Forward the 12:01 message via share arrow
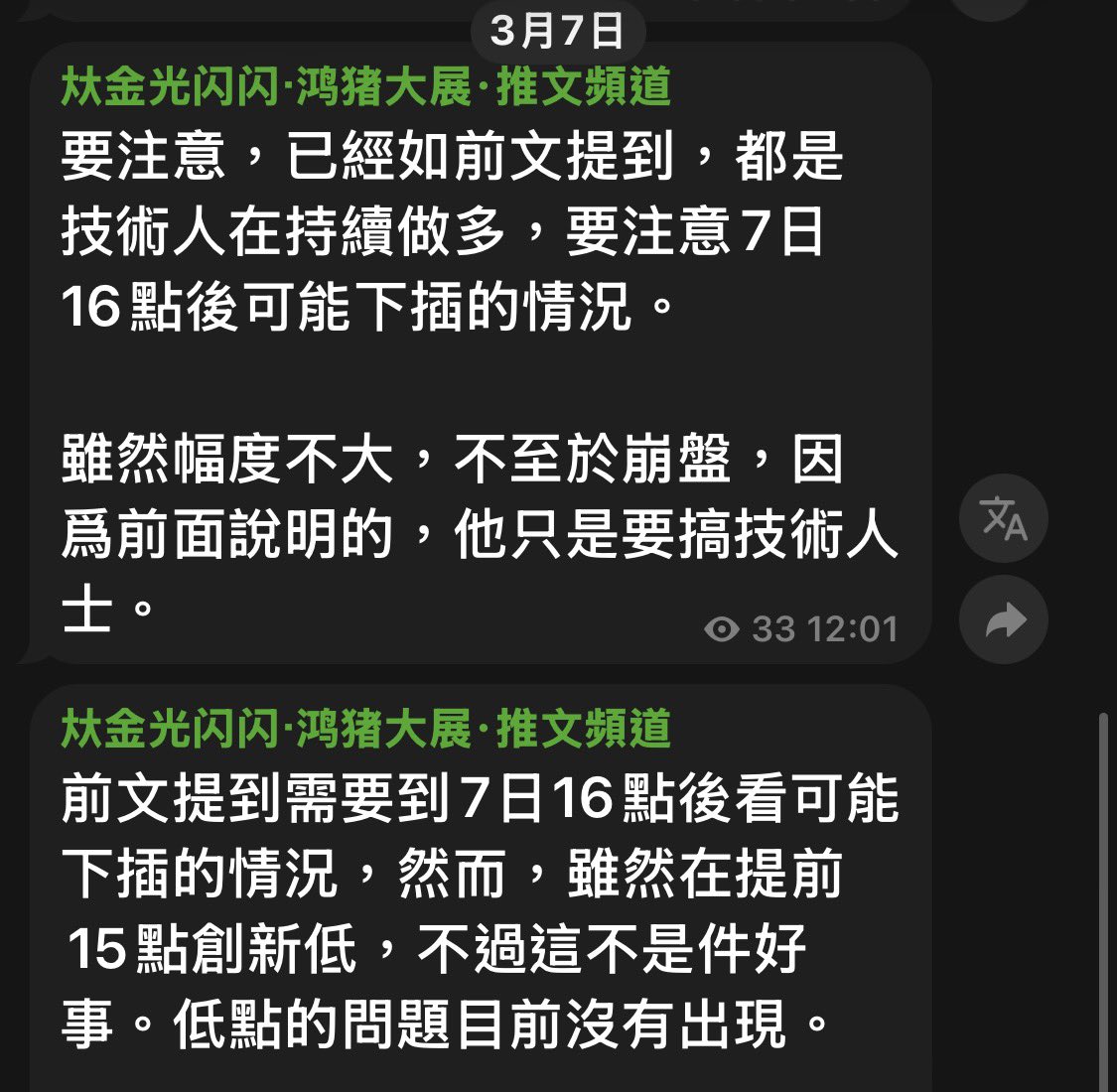 click(x=1003, y=621)
